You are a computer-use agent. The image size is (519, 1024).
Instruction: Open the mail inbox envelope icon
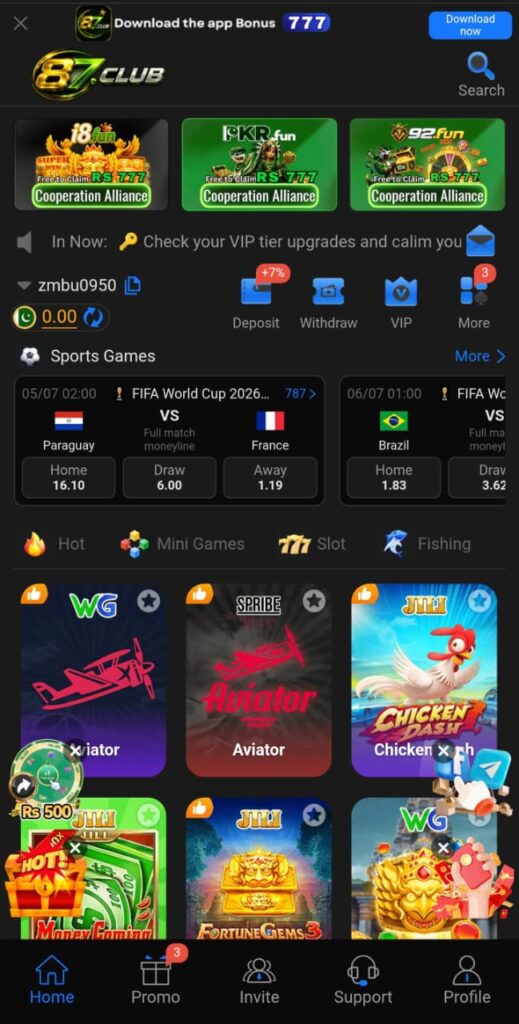click(481, 241)
